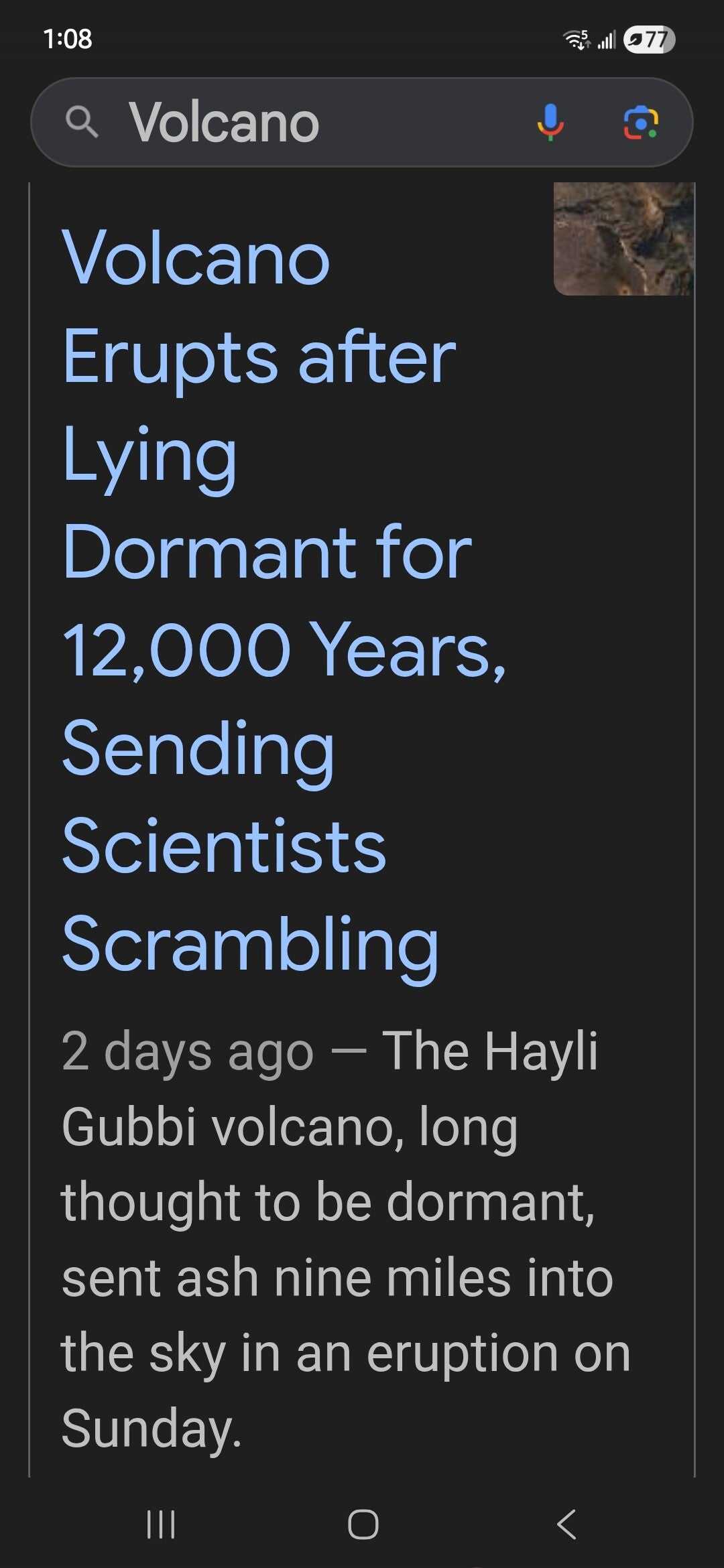724x1568 pixels.
Task: Show recent apps
Action: [161, 1524]
